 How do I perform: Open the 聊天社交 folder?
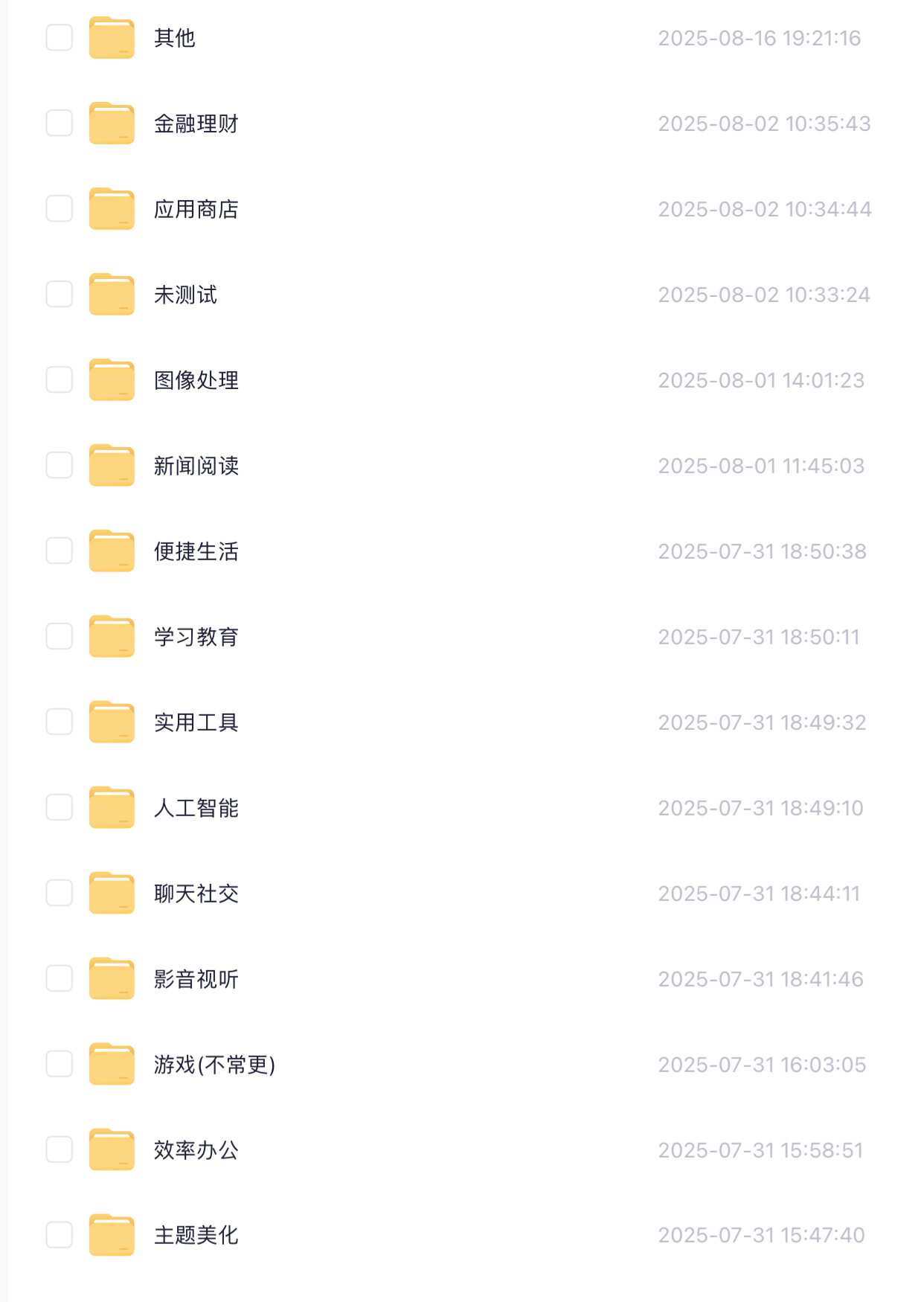point(196,894)
